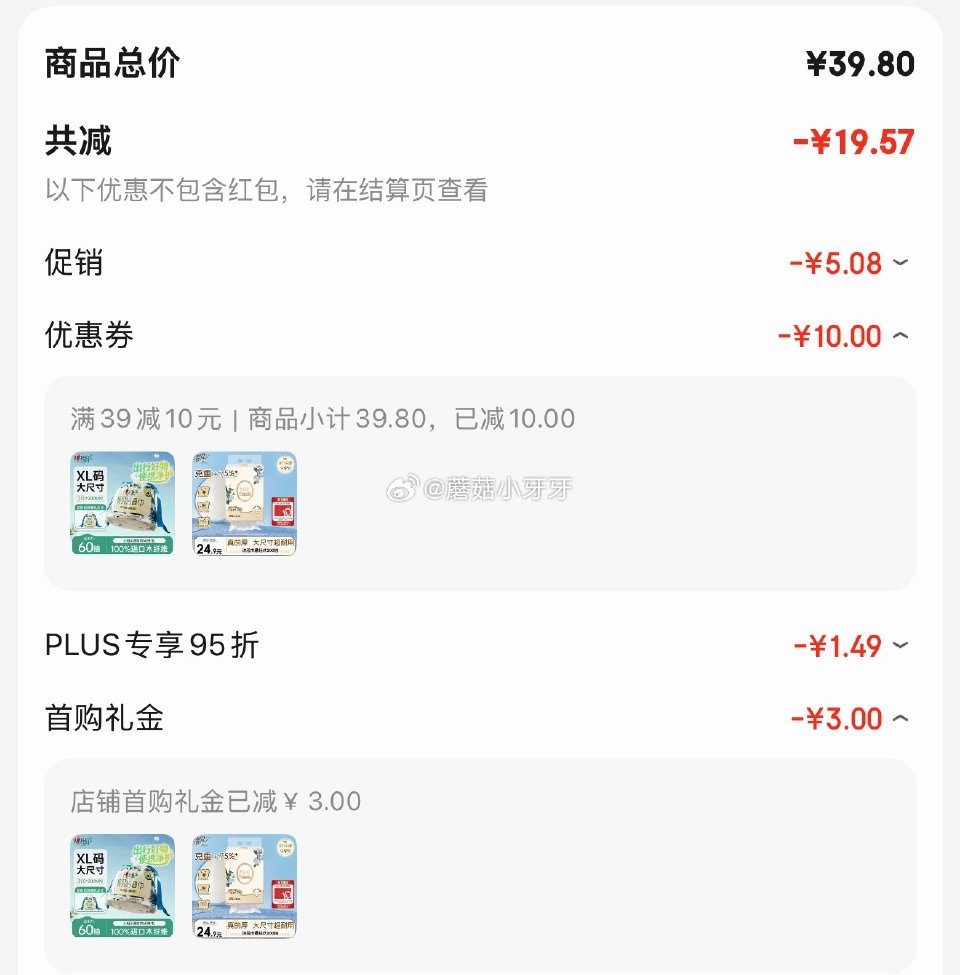
Task: Collapse the 首购礼金 gift details section
Action: pyautogui.click(x=898, y=719)
